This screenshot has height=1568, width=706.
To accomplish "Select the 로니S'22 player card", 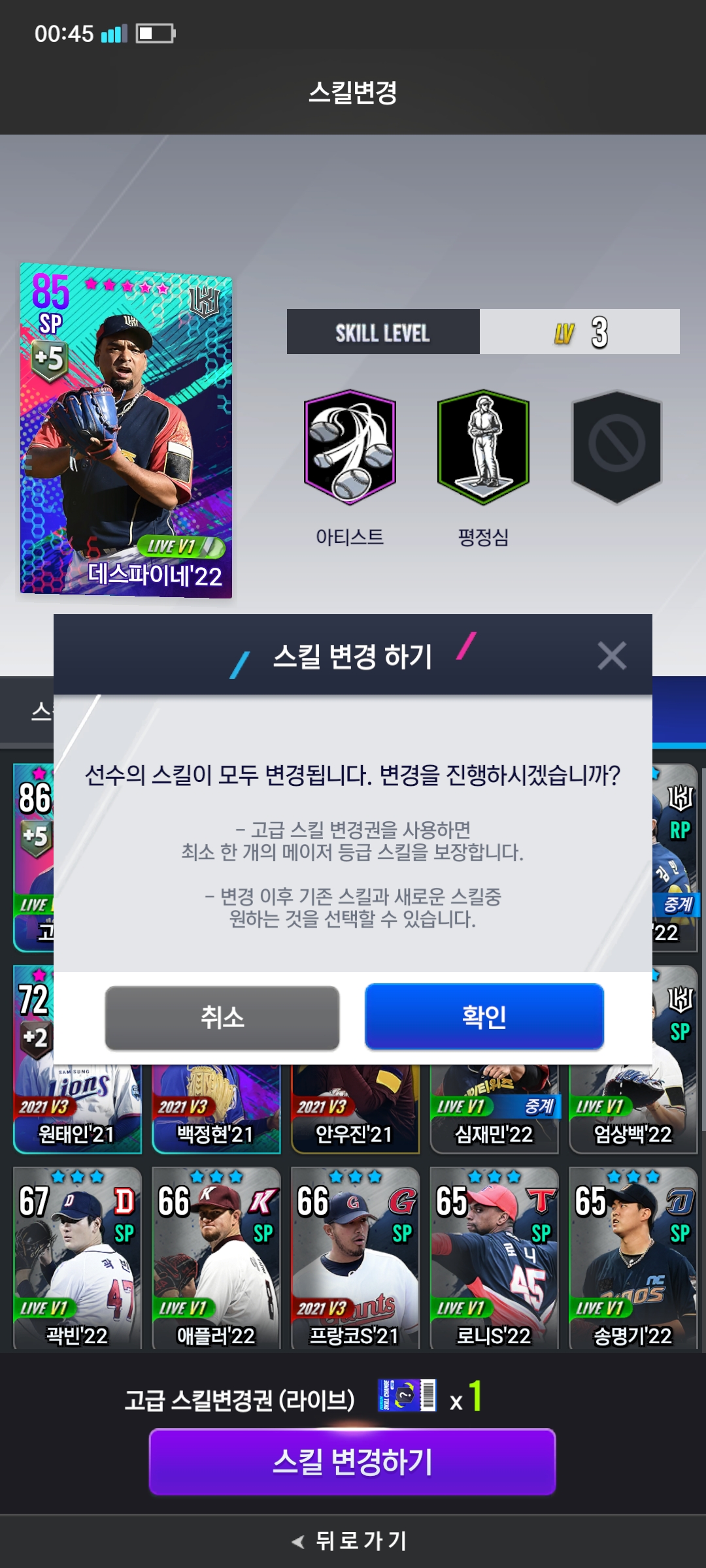I will click(494, 1258).
